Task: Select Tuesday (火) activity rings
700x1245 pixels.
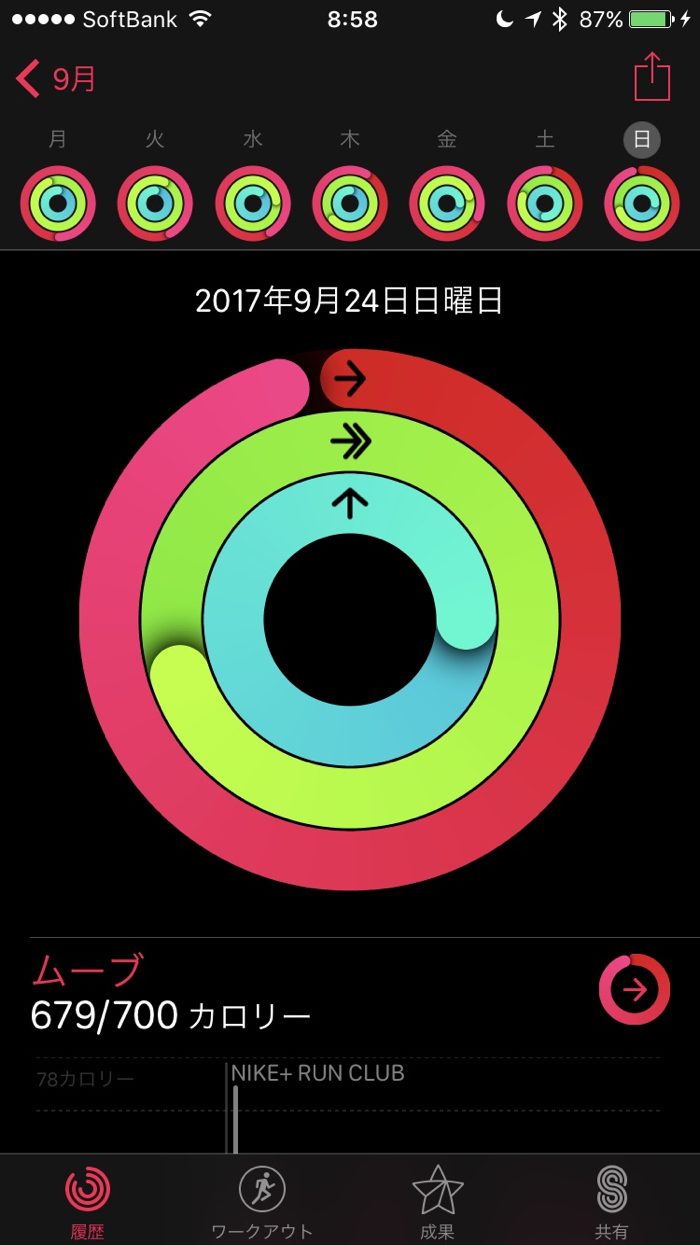Action: pyautogui.click(x=155, y=203)
